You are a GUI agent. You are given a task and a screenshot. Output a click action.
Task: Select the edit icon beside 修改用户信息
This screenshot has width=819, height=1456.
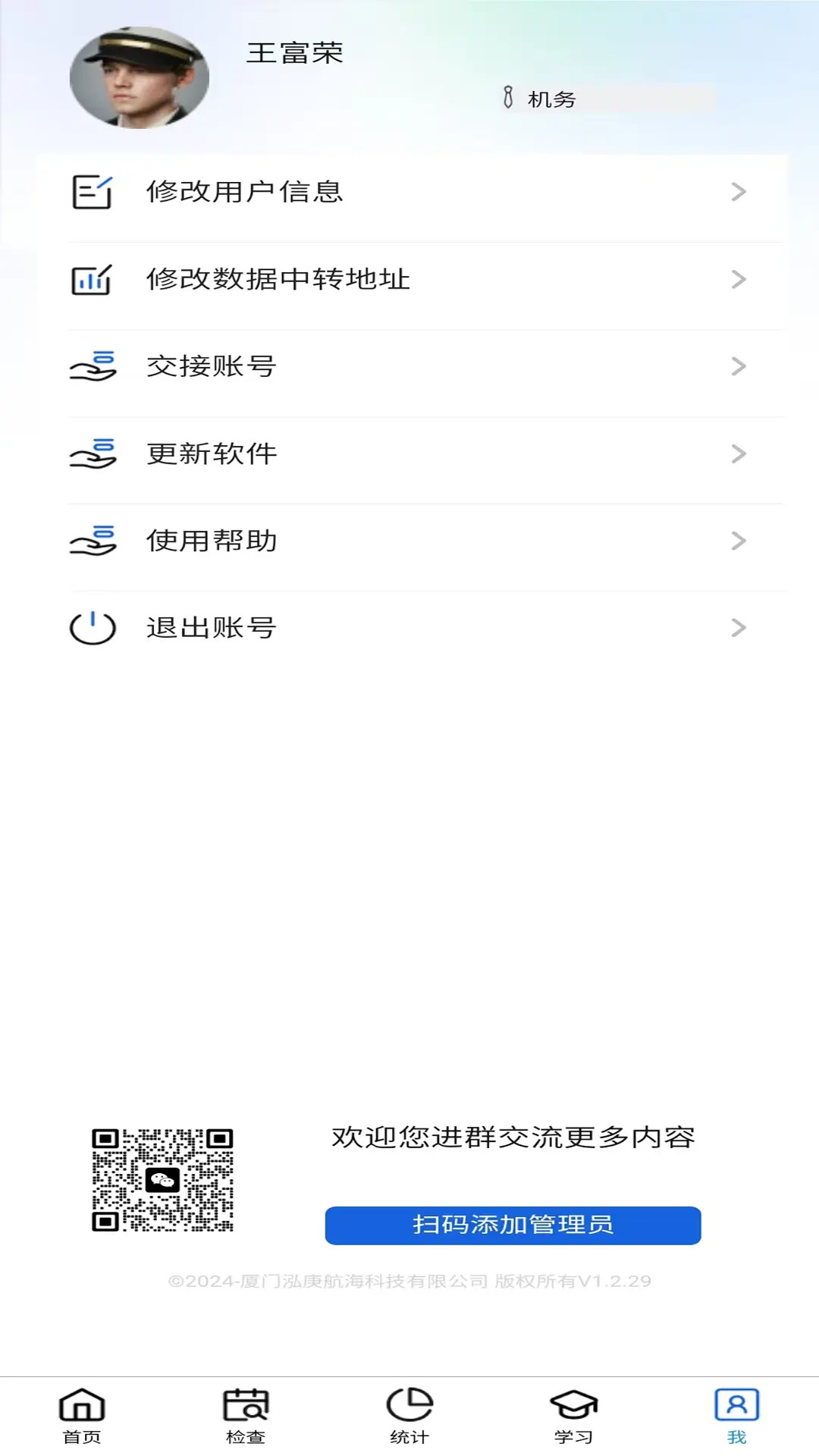92,192
